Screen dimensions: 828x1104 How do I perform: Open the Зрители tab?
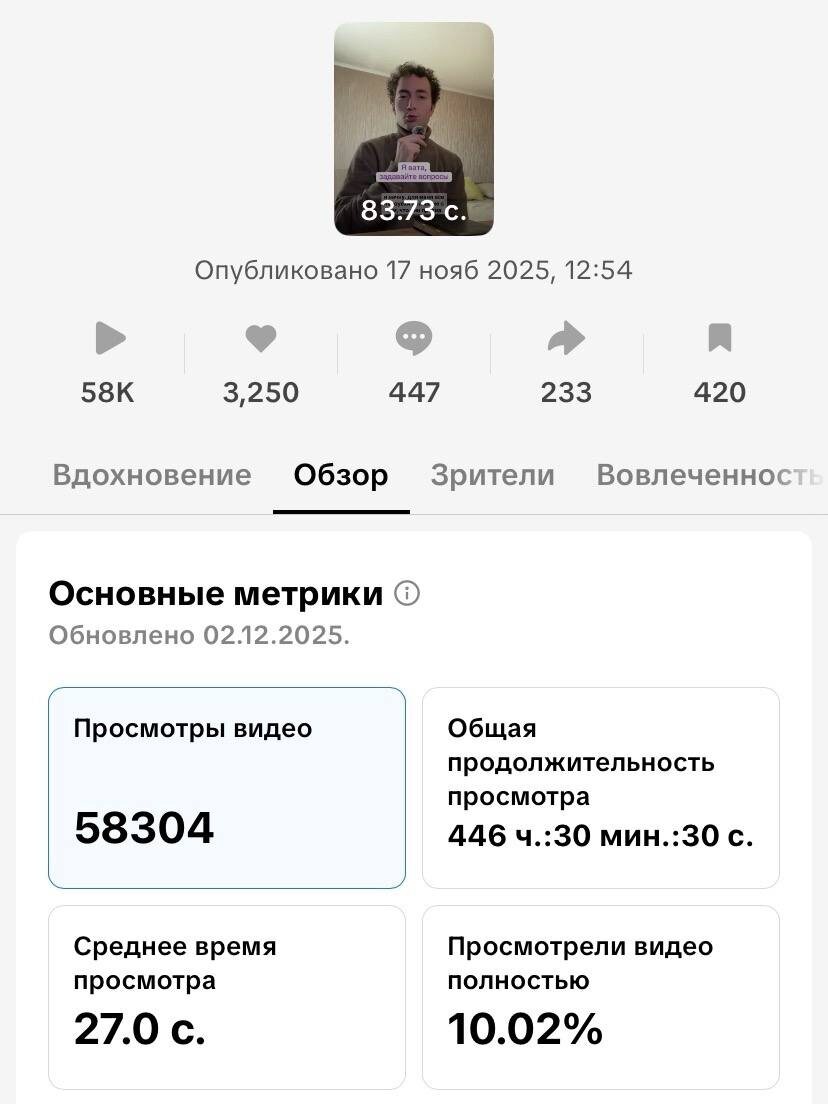tap(492, 475)
